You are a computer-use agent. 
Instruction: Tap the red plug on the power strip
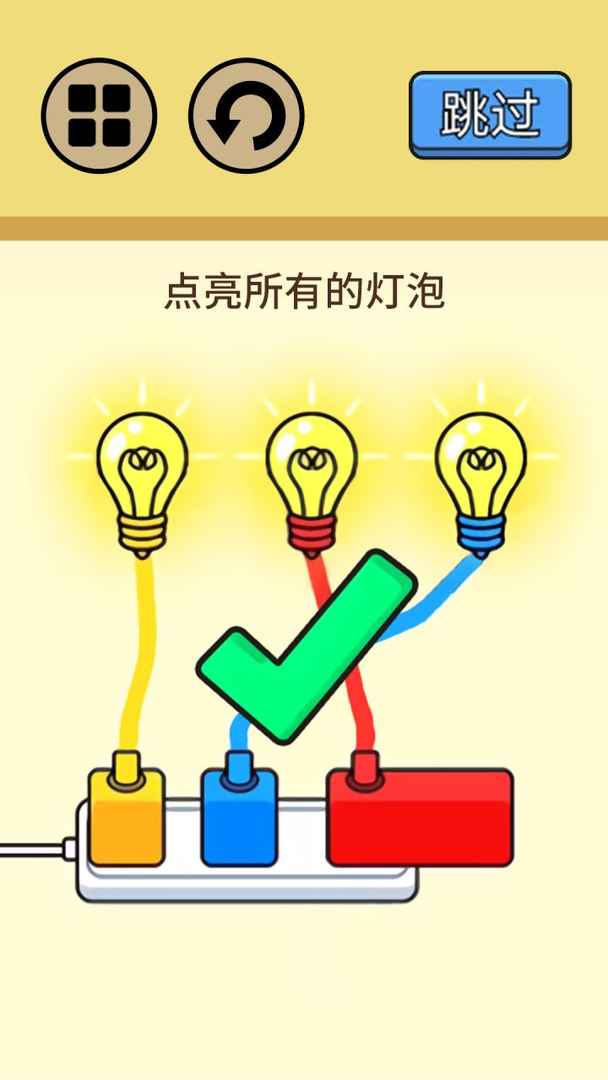(420, 817)
